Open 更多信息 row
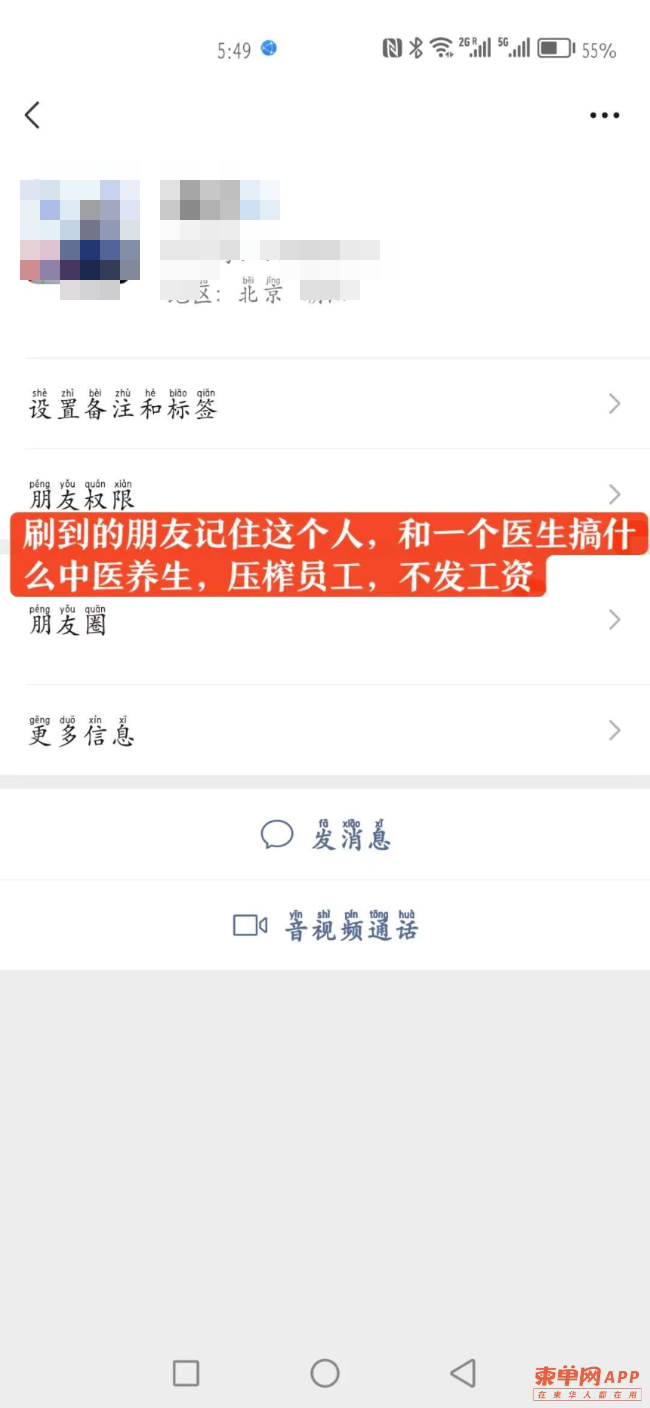Screen dimensions: 650x1408 (325, 731)
